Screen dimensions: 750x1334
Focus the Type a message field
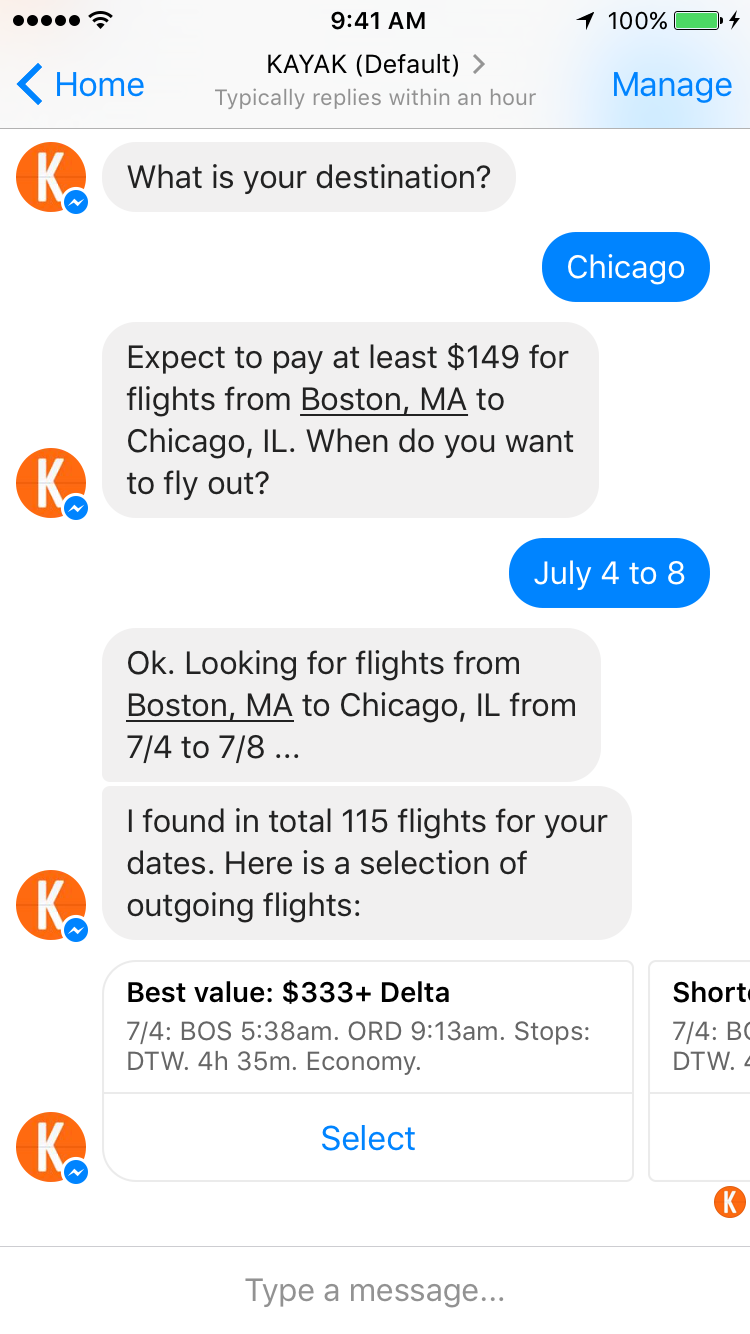click(x=375, y=1291)
